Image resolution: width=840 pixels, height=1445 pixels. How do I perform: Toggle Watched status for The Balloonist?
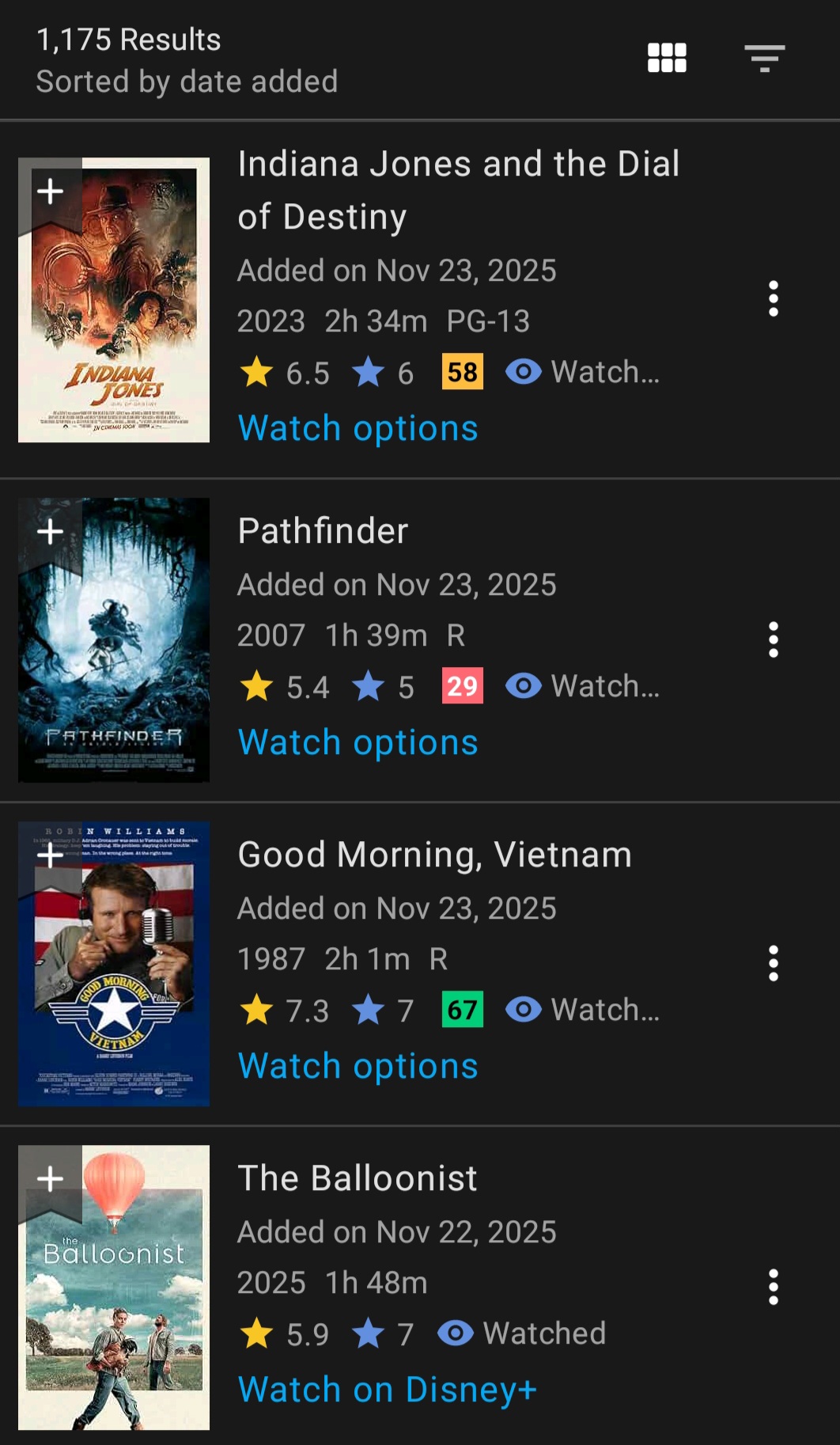pos(522,1333)
